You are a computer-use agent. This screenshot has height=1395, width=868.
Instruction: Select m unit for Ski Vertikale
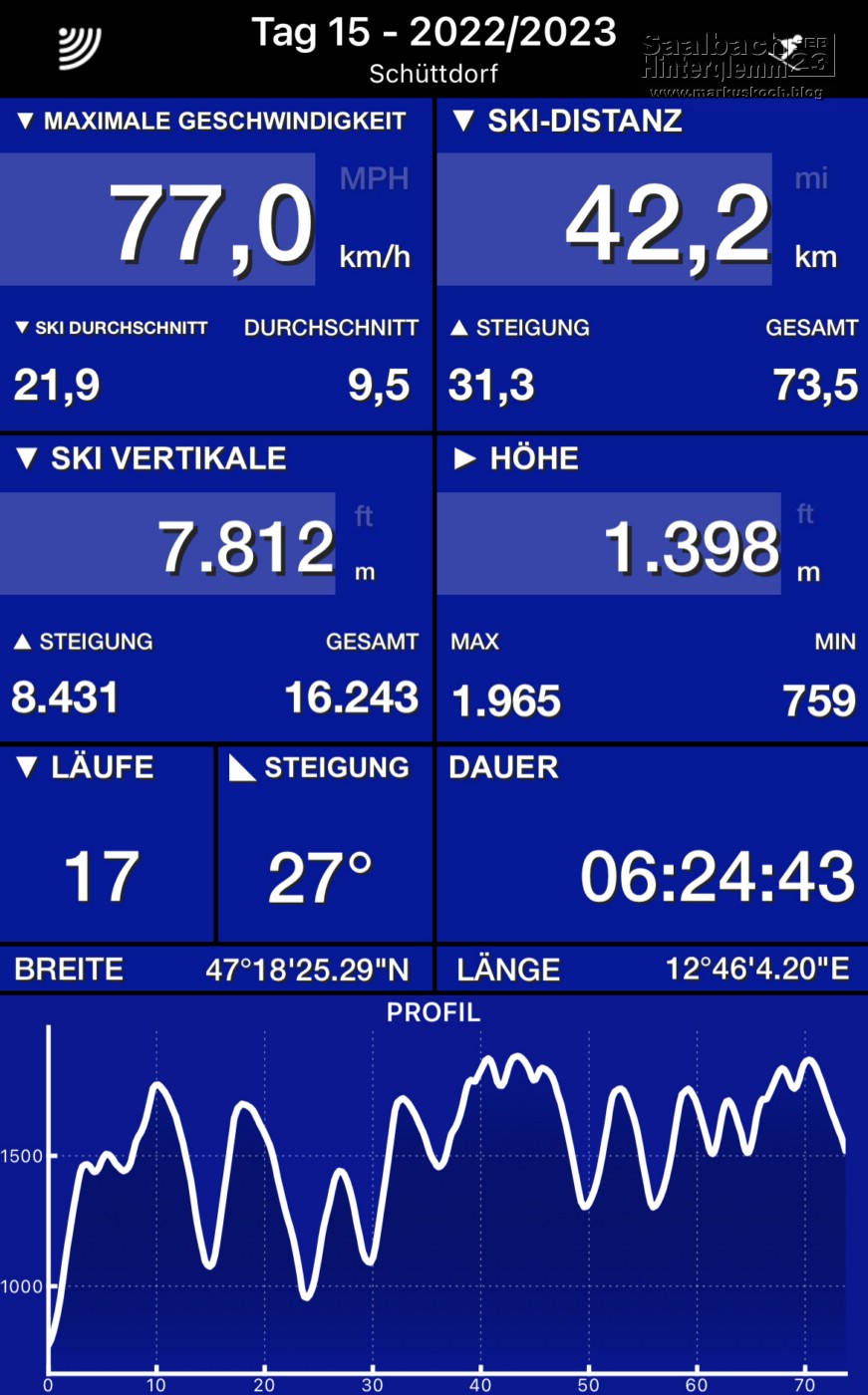(x=365, y=572)
